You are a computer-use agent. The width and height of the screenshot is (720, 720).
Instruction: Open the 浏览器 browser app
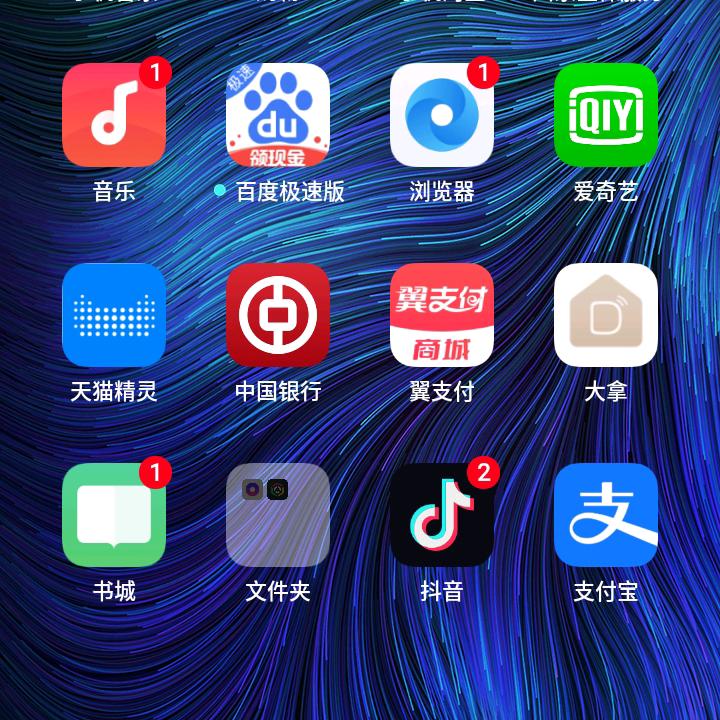pyautogui.click(x=442, y=115)
